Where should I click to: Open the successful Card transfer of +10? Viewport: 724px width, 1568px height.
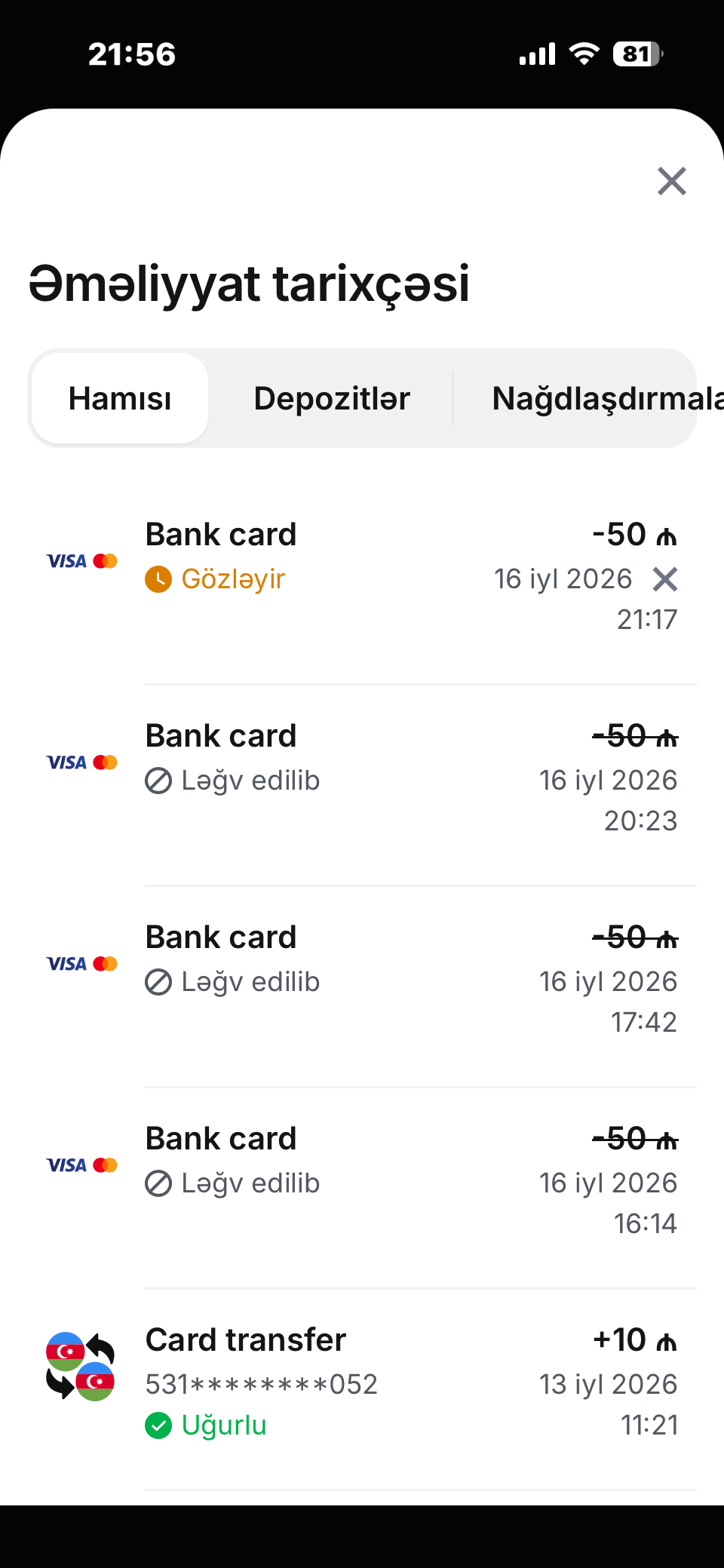(x=362, y=1382)
